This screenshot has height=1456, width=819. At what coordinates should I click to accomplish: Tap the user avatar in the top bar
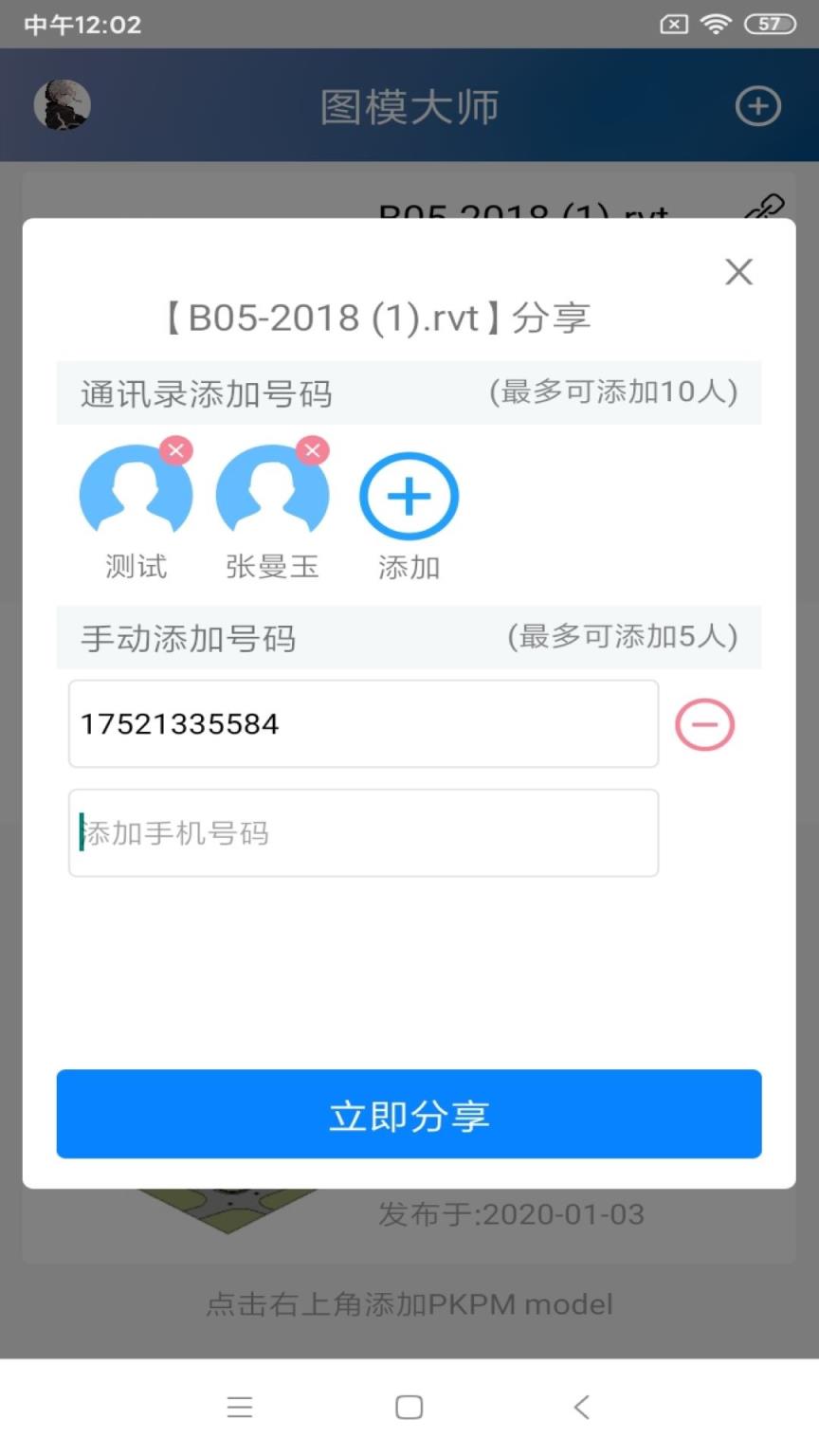coord(63,105)
